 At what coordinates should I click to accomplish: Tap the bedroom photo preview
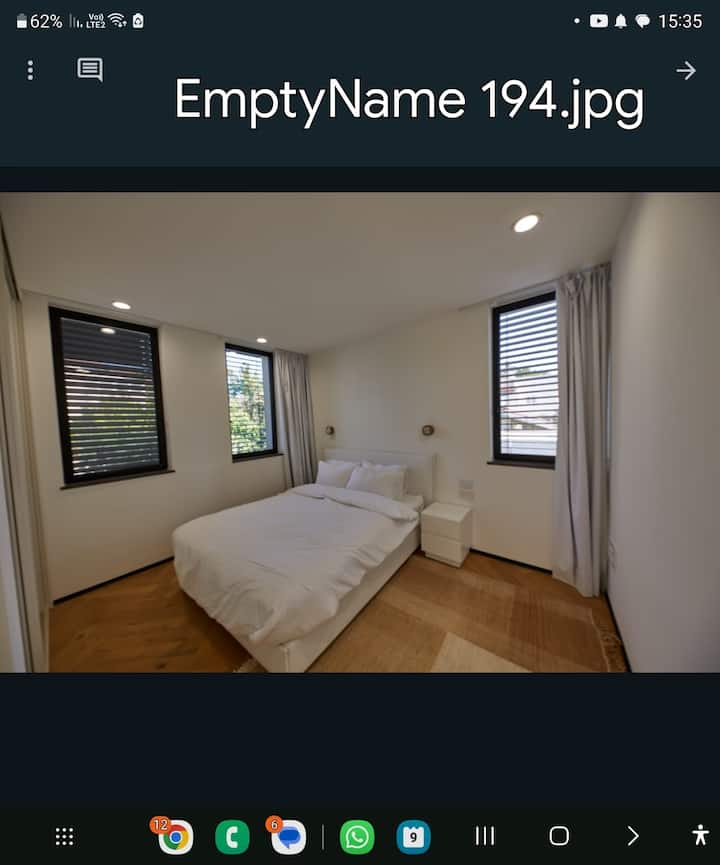(360, 432)
